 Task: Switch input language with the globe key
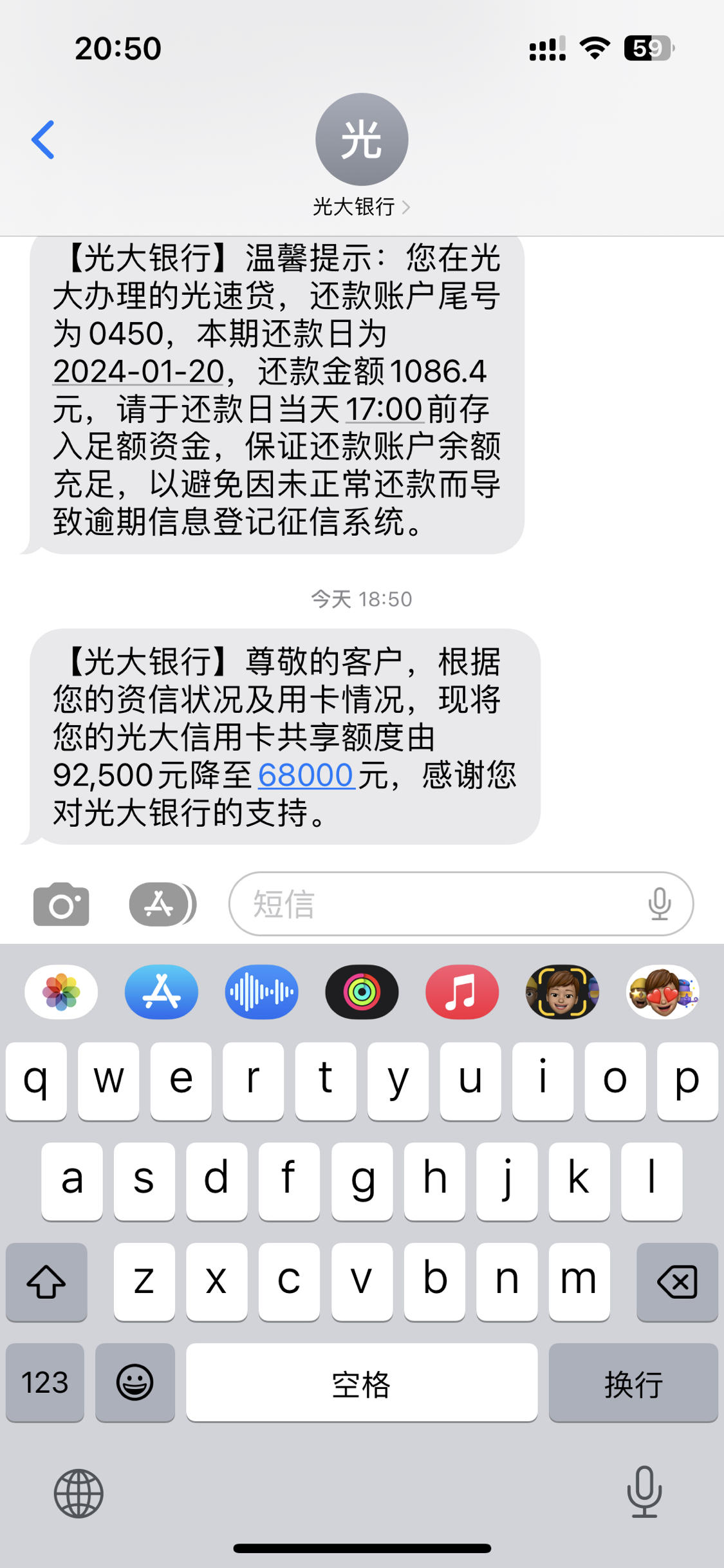79,1493
